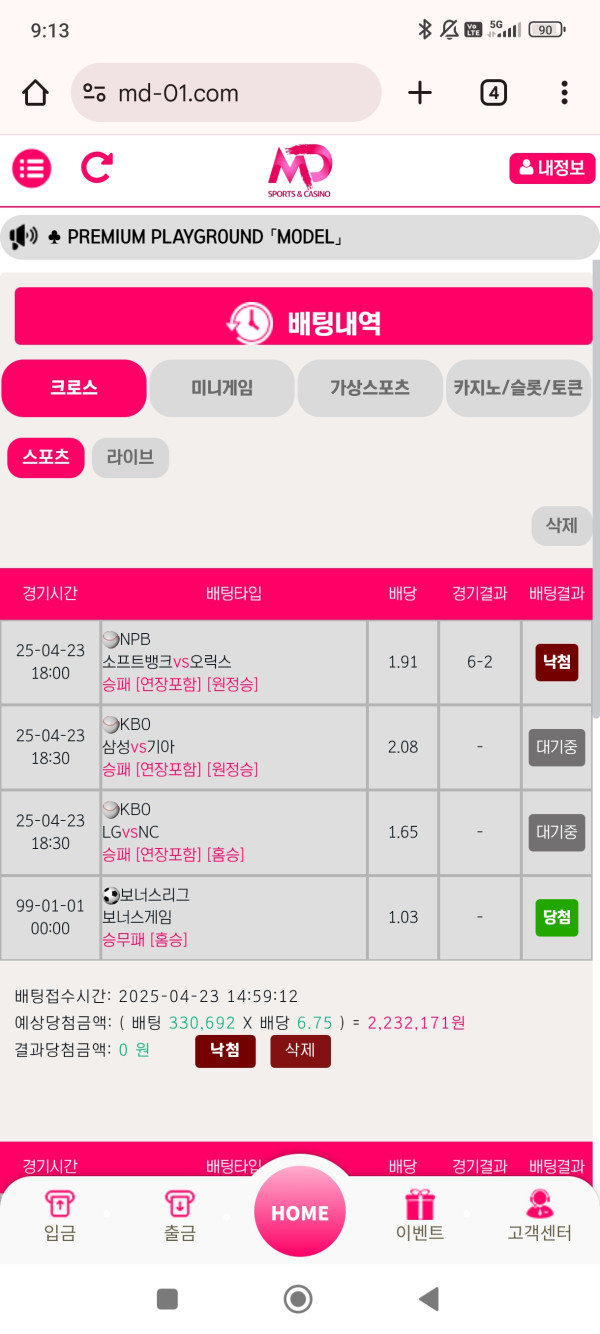Tap the md-01.com address bar
The image size is (600, 1334).
pos(226,94)
